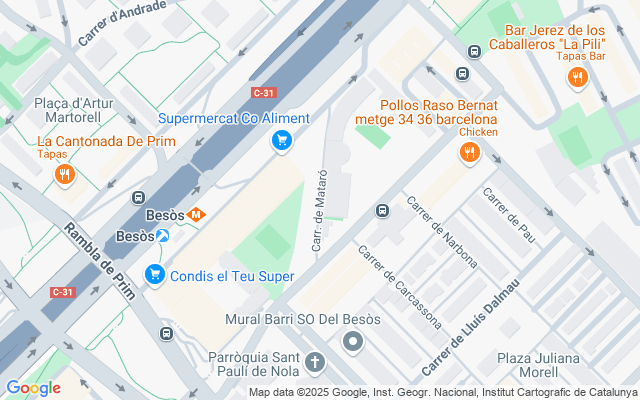Open the Condis el Teu Super marker
Screen dimensions: 640x400
tap(154, 274)
